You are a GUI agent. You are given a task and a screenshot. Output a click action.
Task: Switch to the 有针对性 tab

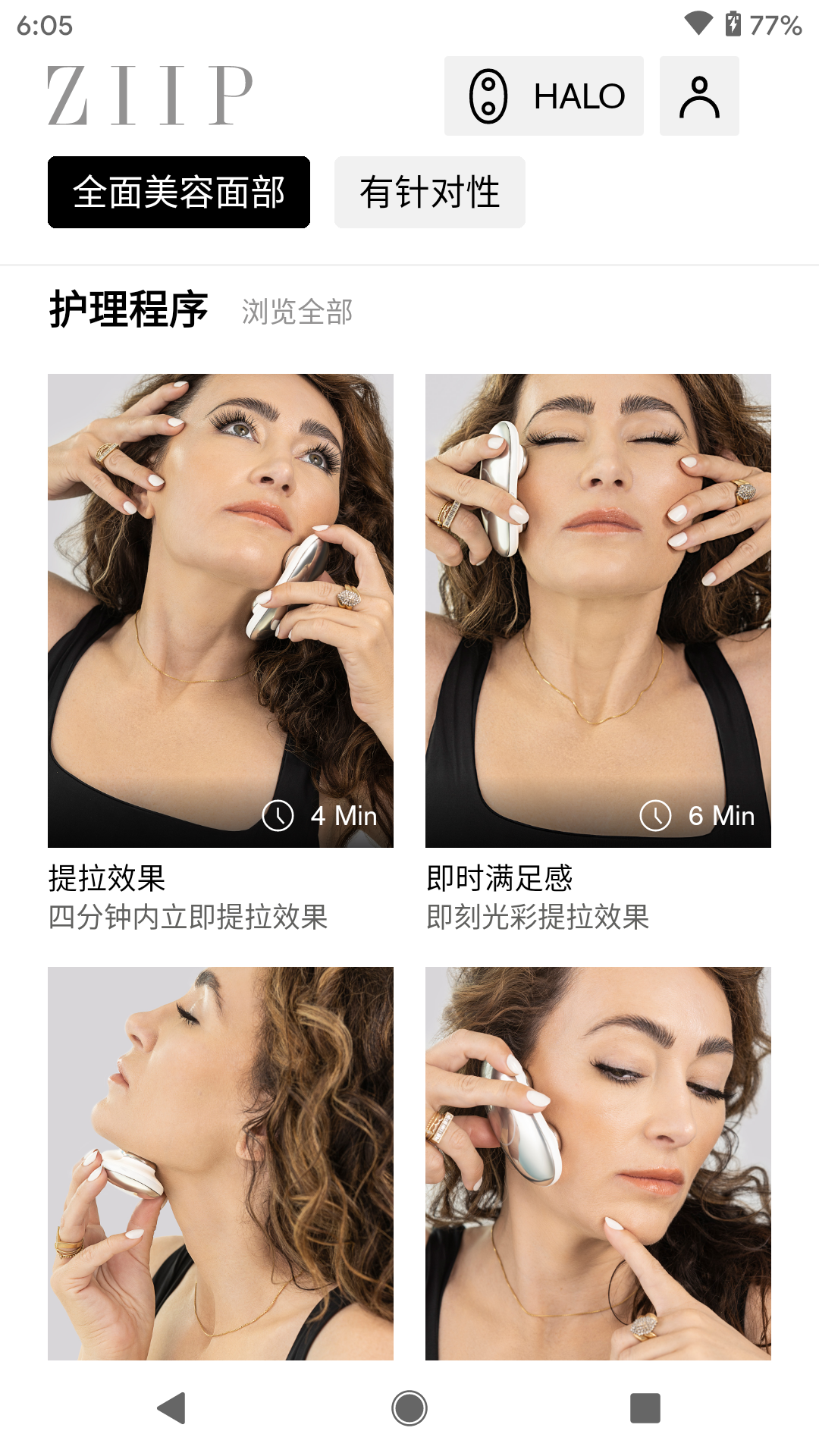click(429, 193)
